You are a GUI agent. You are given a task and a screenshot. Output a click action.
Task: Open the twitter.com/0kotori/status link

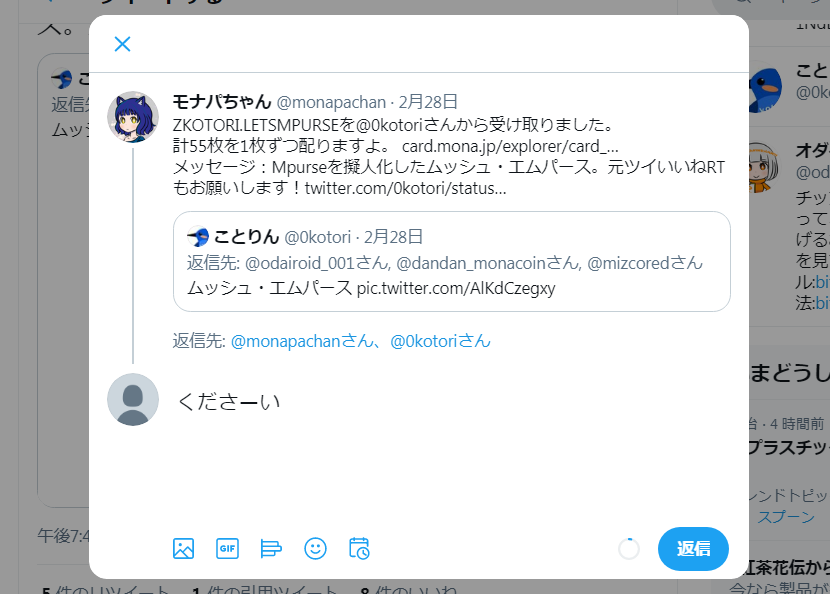click(405, 188)
